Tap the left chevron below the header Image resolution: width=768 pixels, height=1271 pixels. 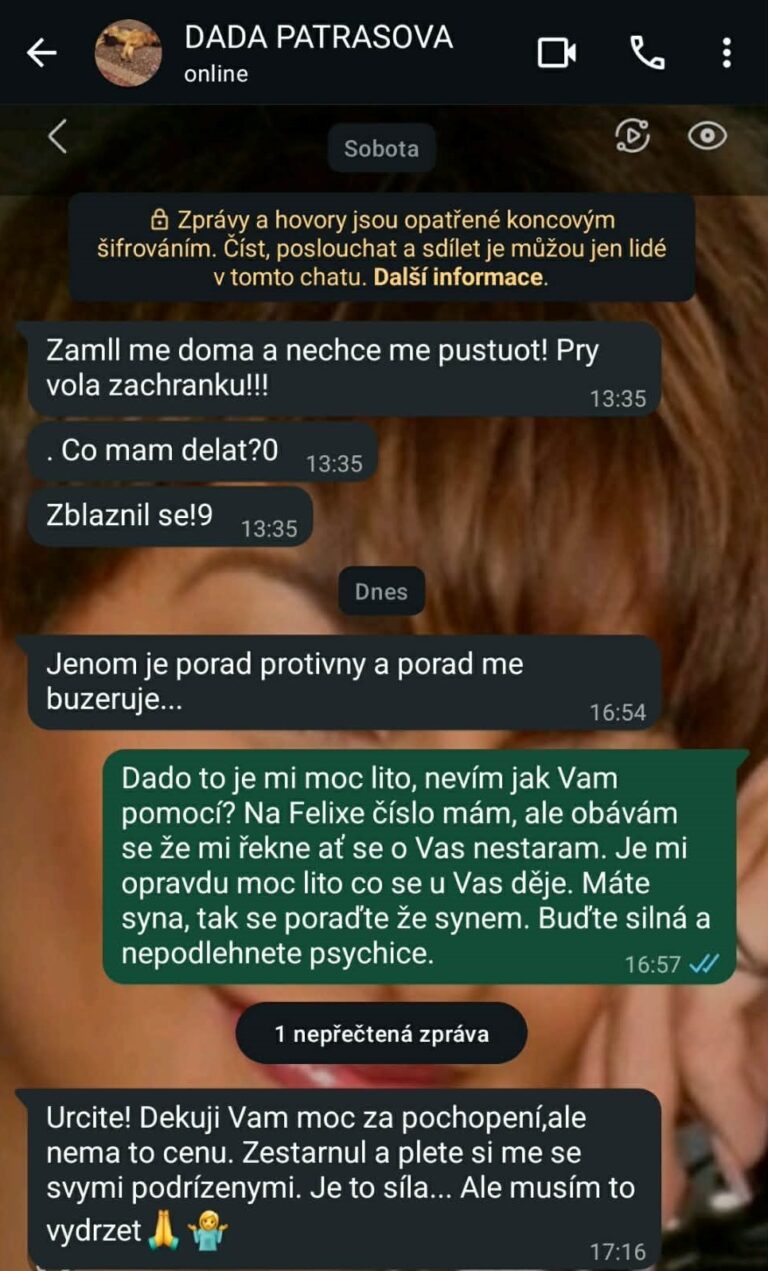58,137
